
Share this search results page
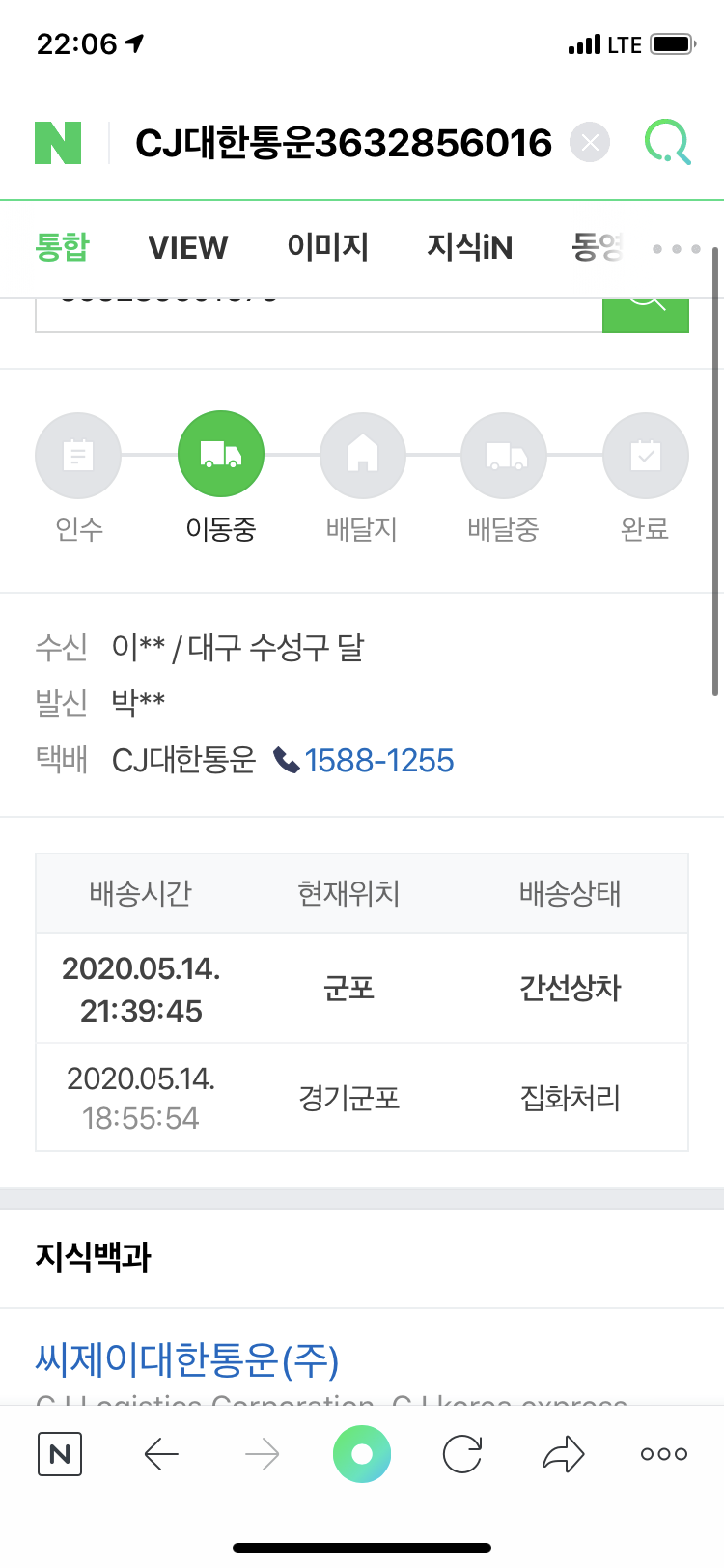click(x=564, y=1454)
